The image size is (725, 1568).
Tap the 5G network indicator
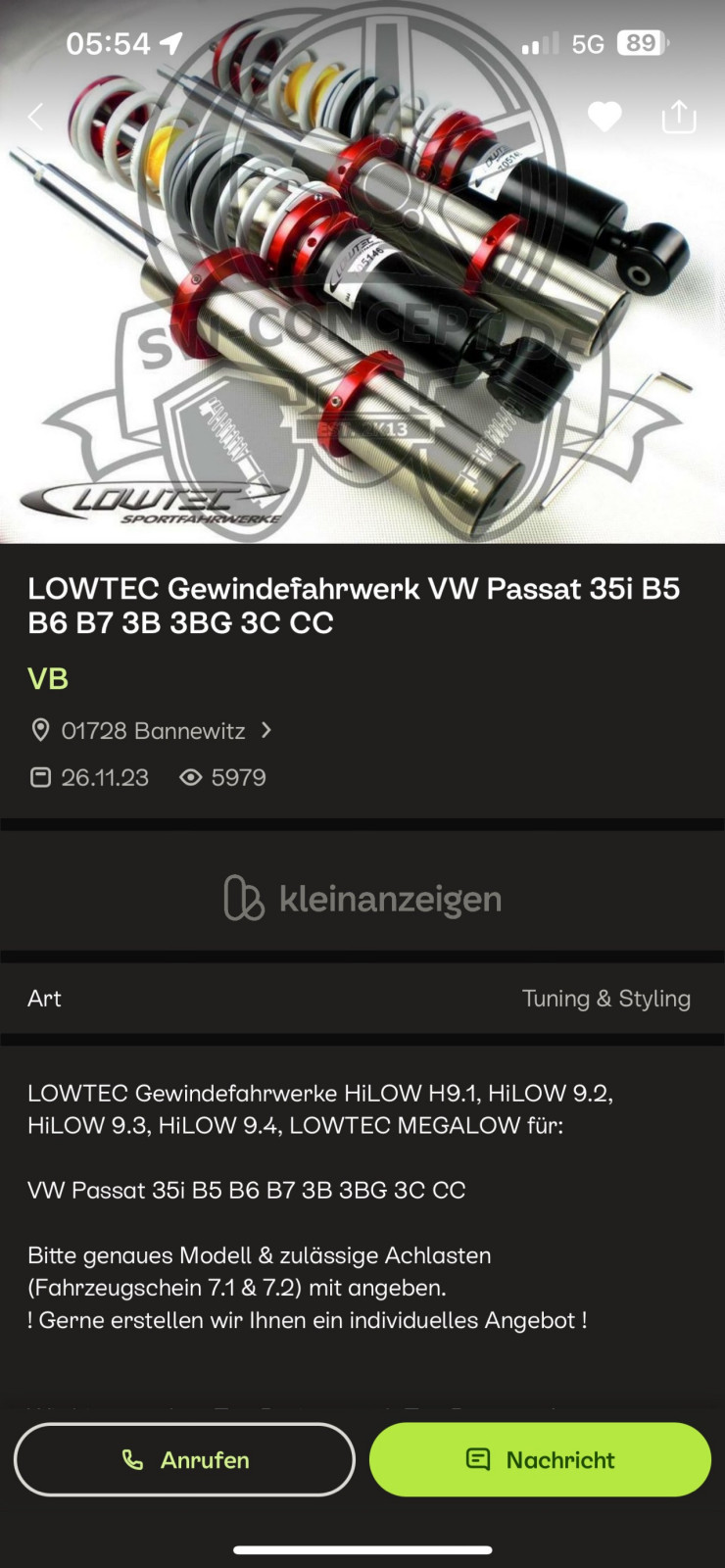click(x=584, y=43)
